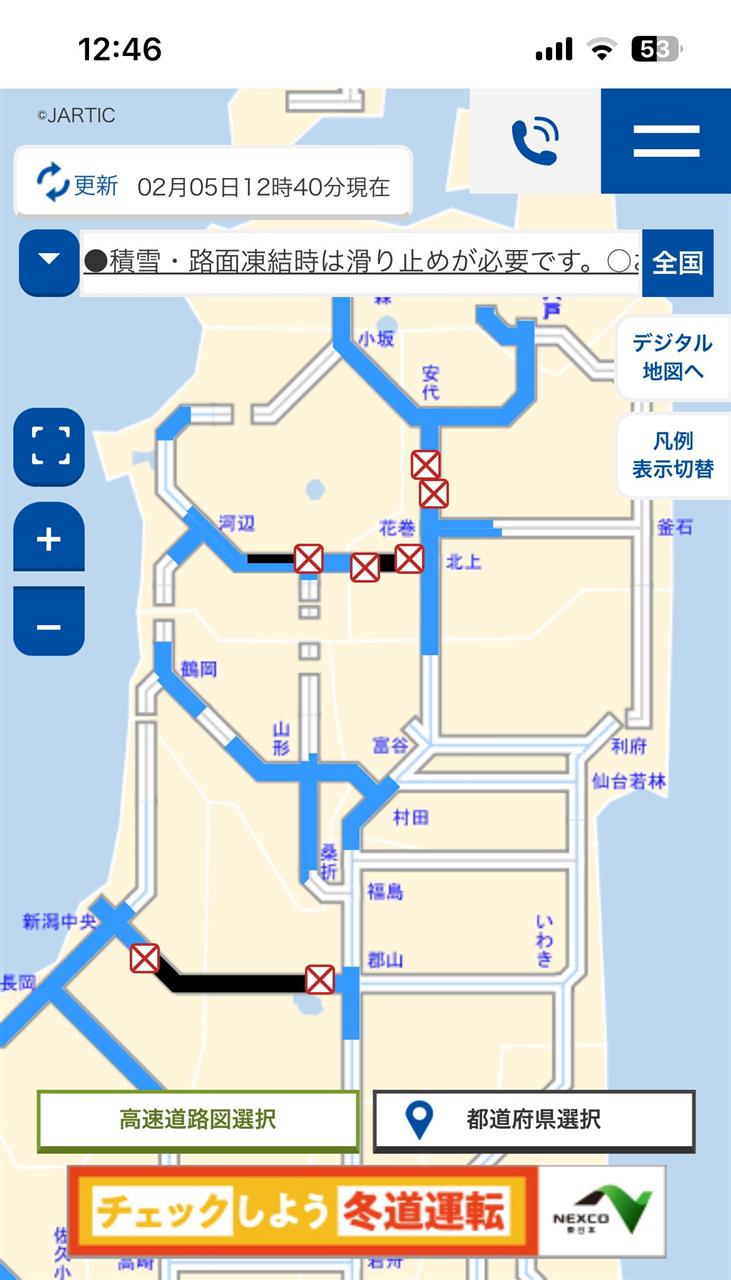Viewport: 731px width, 1280px height.
Task: Open the hamburger menu
Action: point(666,141)
